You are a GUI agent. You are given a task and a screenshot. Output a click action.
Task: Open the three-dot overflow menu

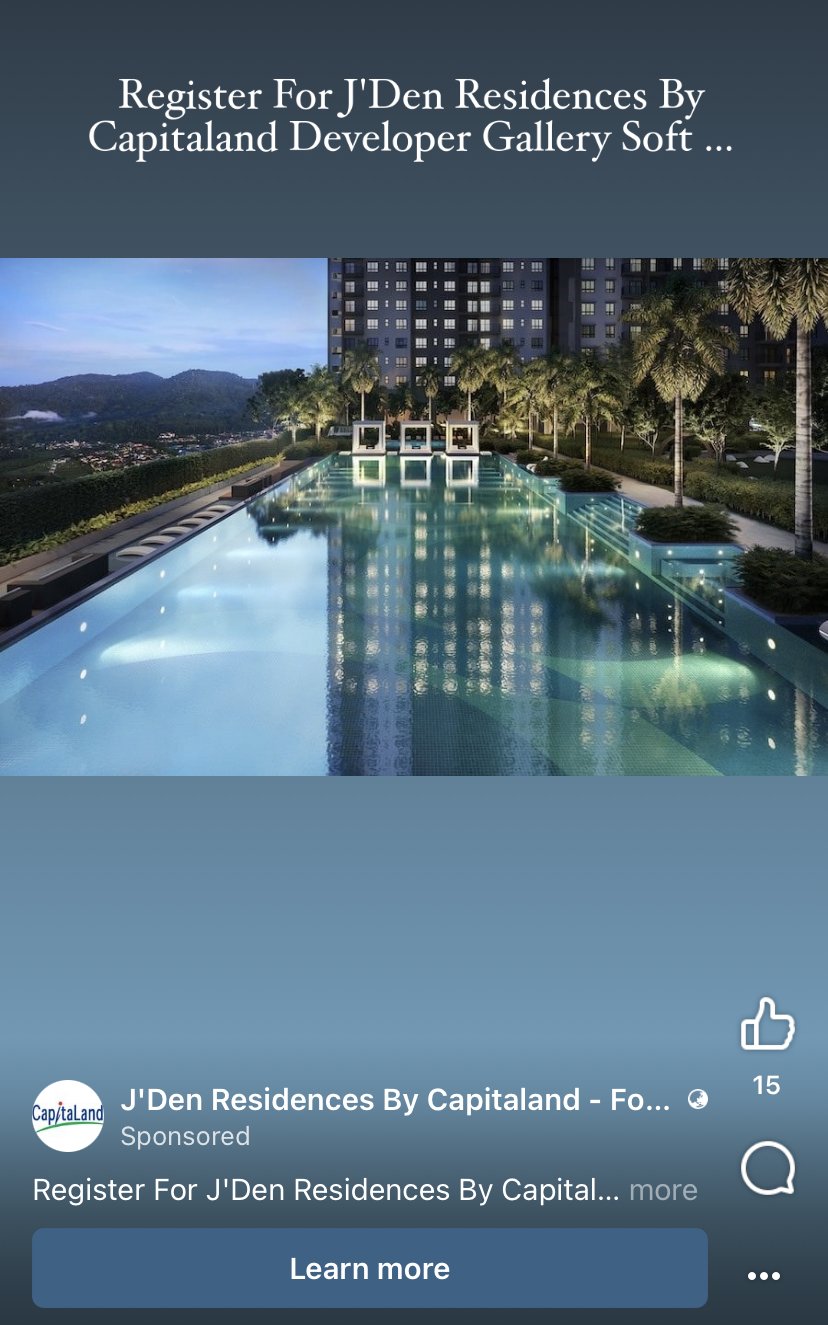(764, 1275)
